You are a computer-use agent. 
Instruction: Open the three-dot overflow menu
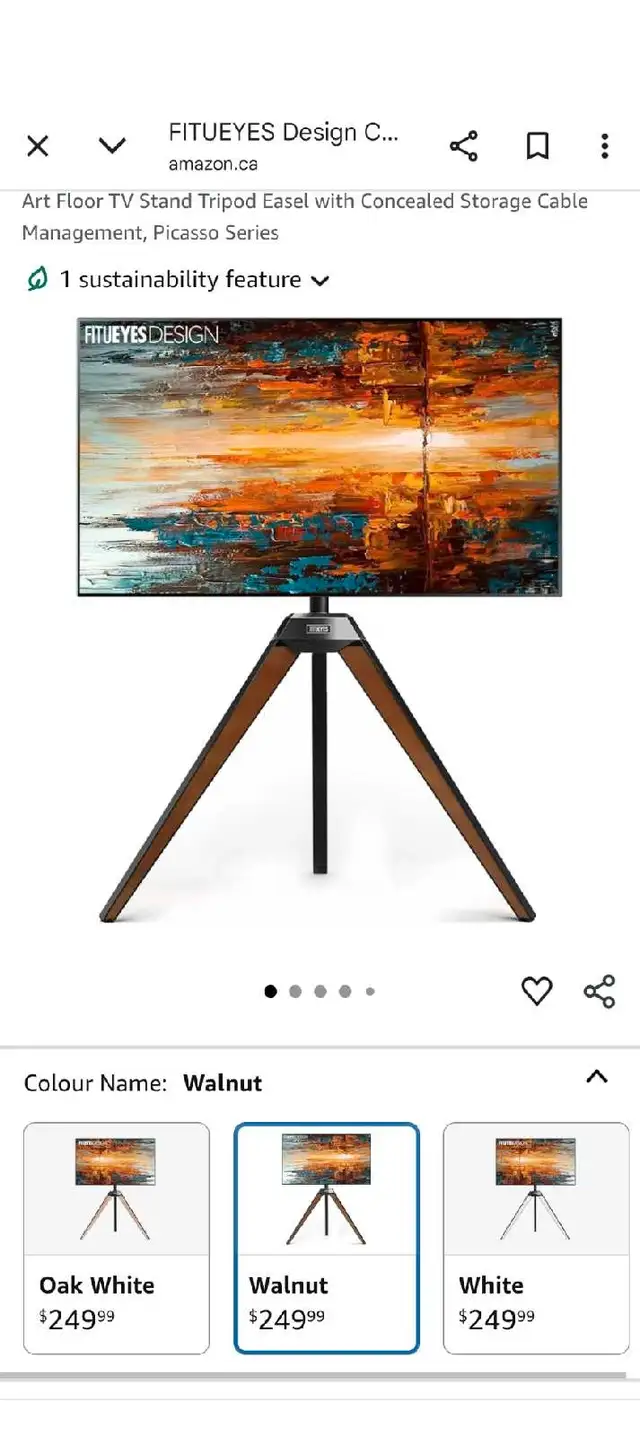[604, 146]
